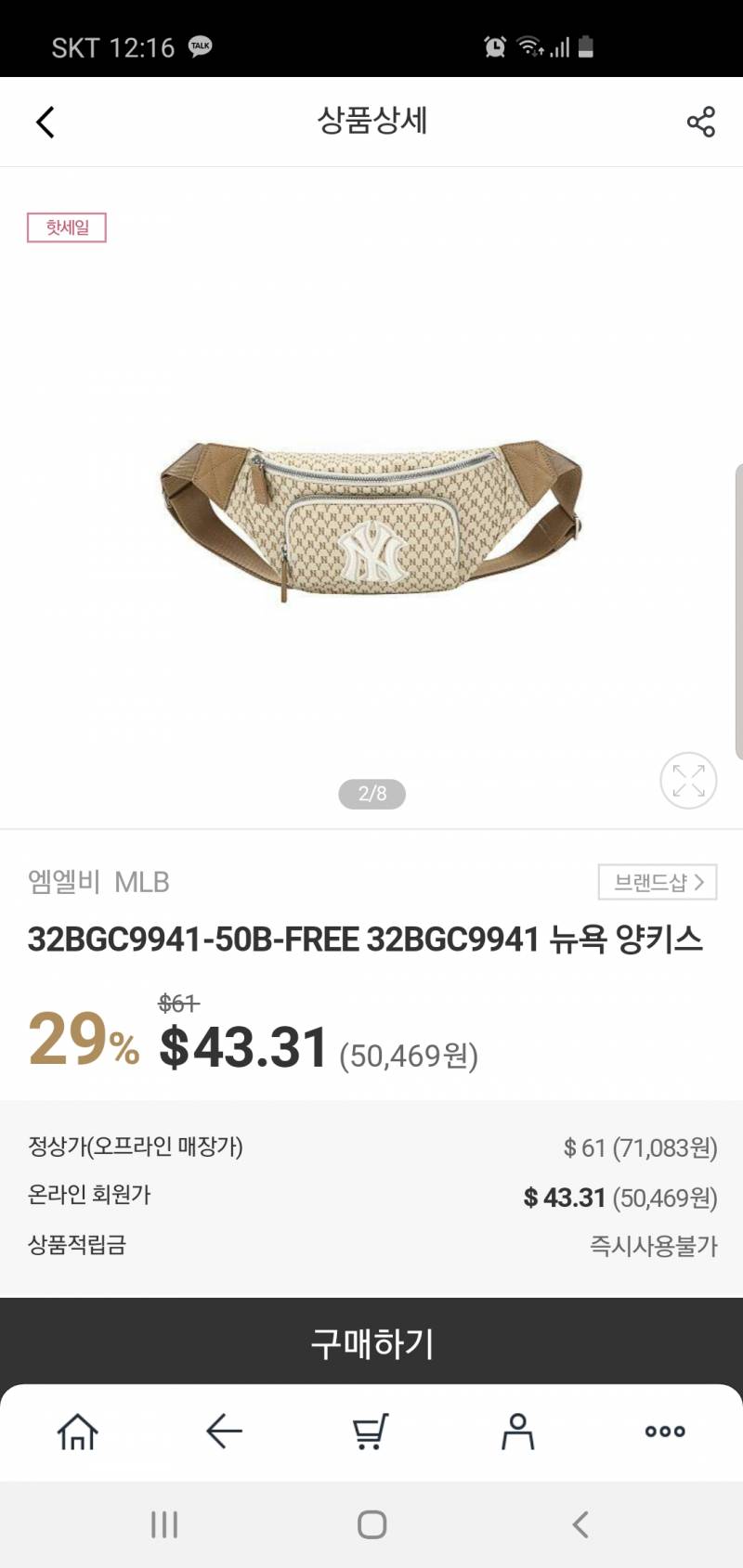This screenshot has height=1568, width=743.
Task: Open the my account profile icon
Action: tap(517, 1431)
